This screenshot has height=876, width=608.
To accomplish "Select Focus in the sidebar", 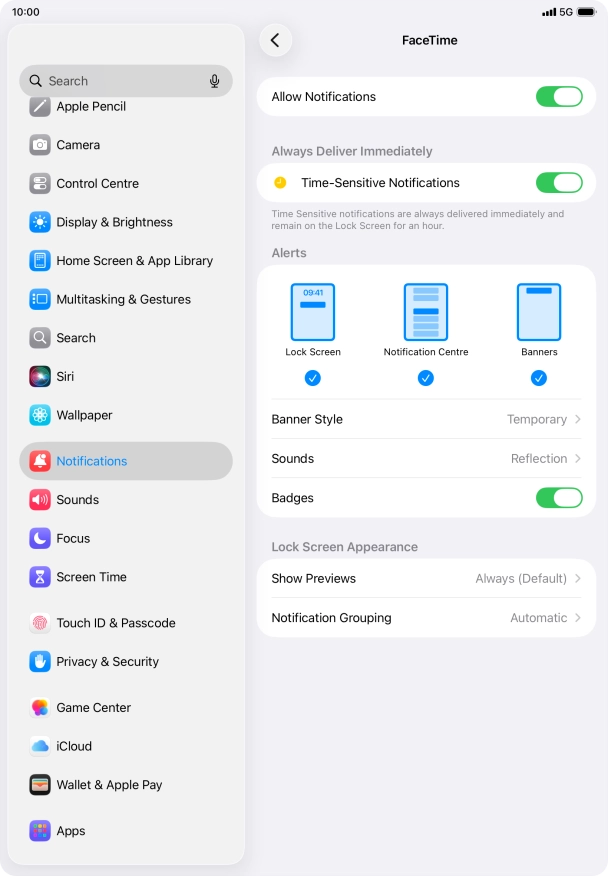I will click(x=73, y=538).
